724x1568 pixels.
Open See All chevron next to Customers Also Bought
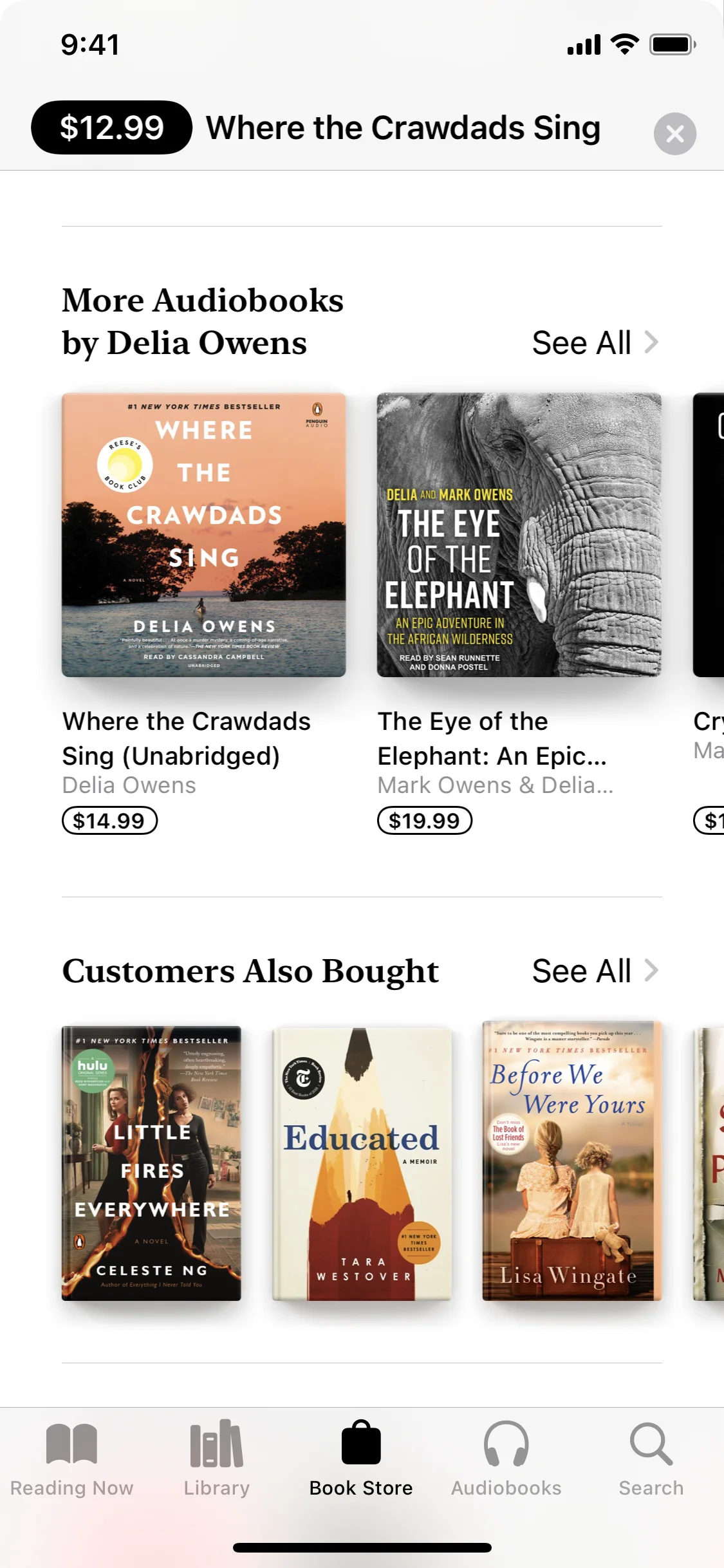point(652,971)
